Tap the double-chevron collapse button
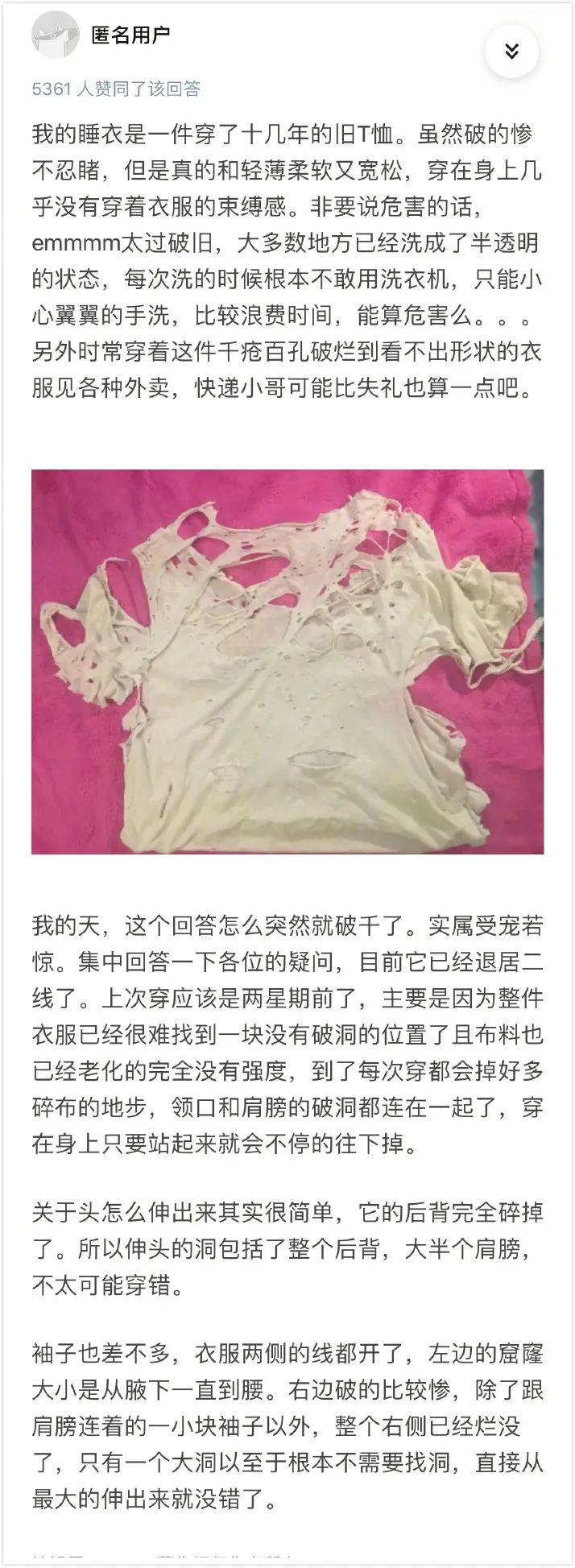Viewport: 575px width, 1568px height. 511,52
